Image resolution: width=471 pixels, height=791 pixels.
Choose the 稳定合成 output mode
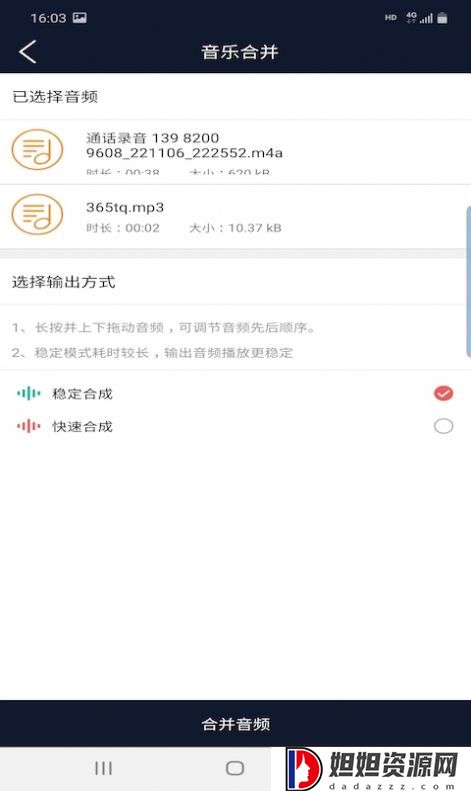(x=236, y=393)
